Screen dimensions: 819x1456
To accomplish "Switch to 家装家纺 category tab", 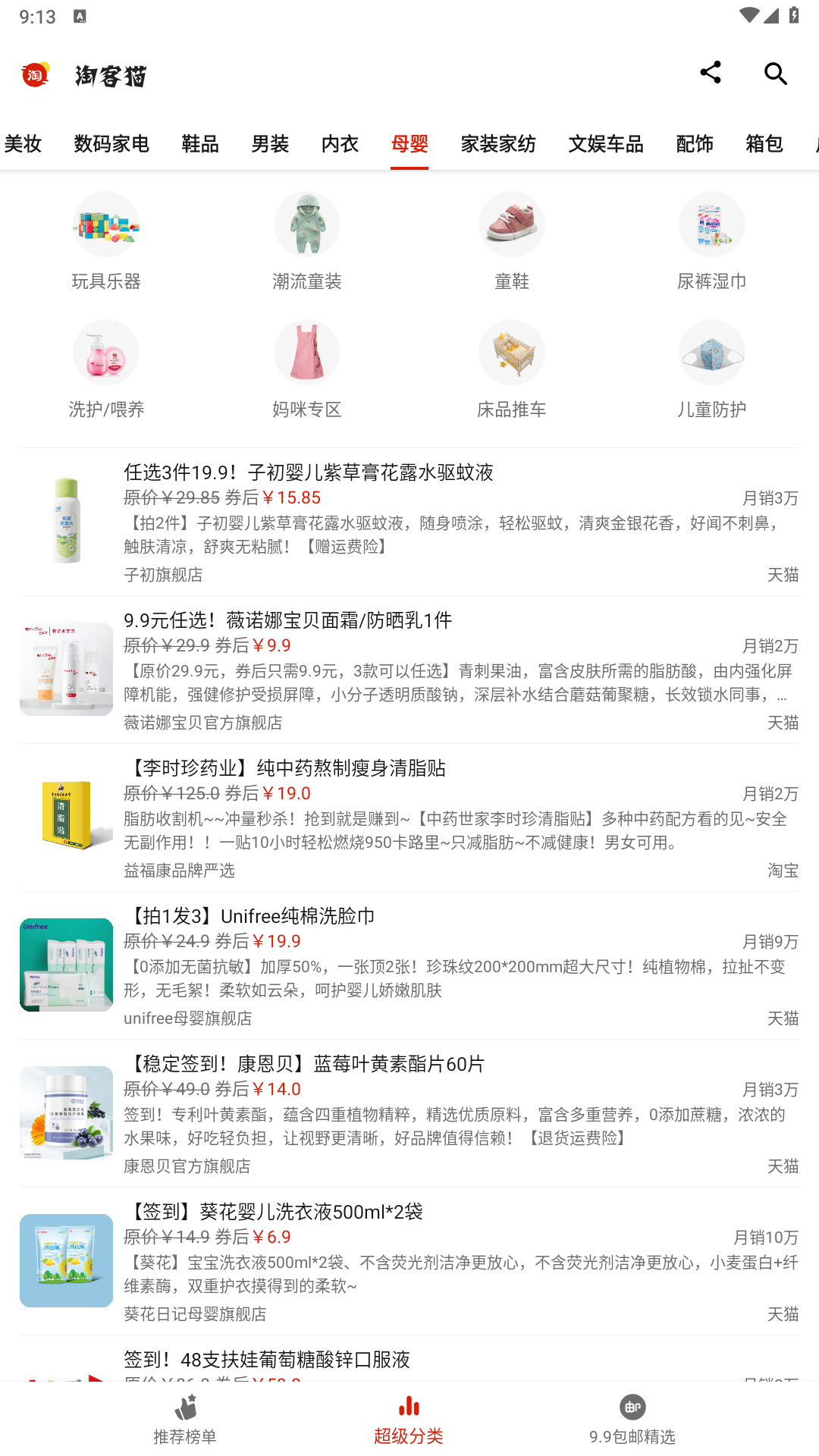I will tap(498, 143).
